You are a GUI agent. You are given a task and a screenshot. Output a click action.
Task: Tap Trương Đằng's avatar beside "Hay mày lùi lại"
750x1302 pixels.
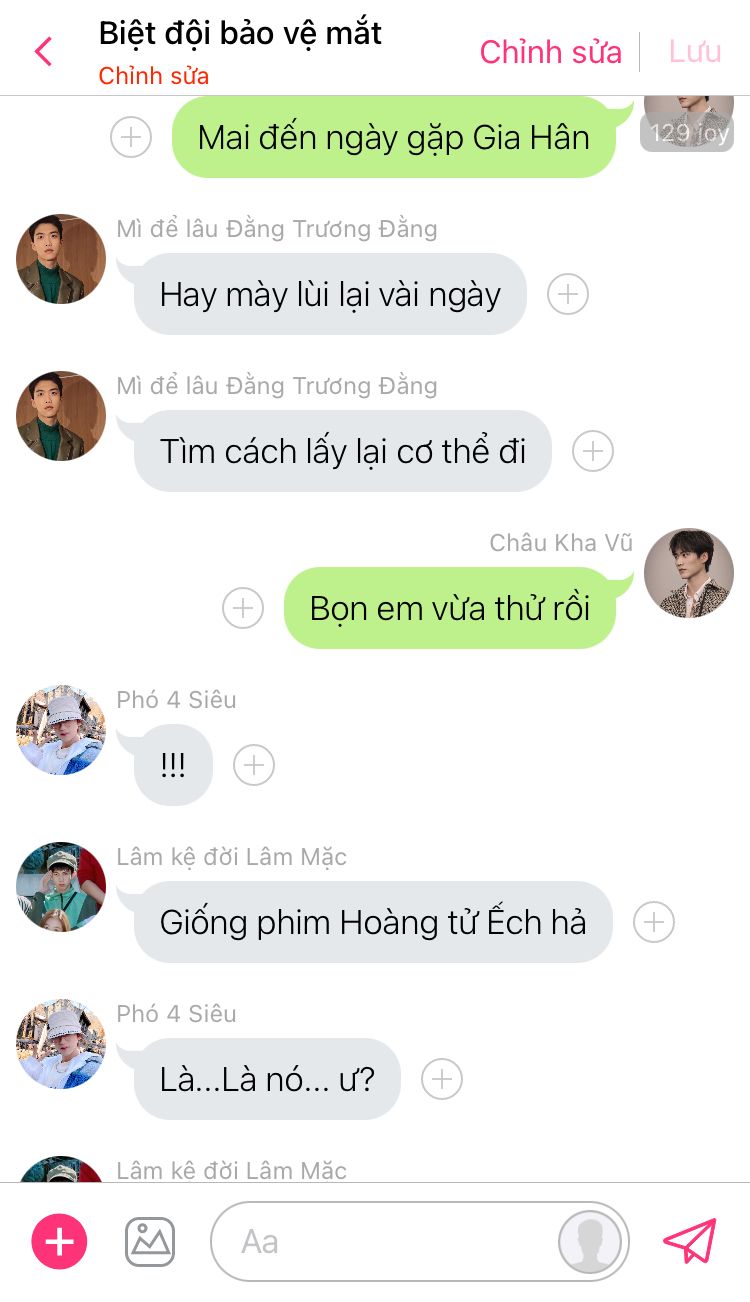(61, 259)
